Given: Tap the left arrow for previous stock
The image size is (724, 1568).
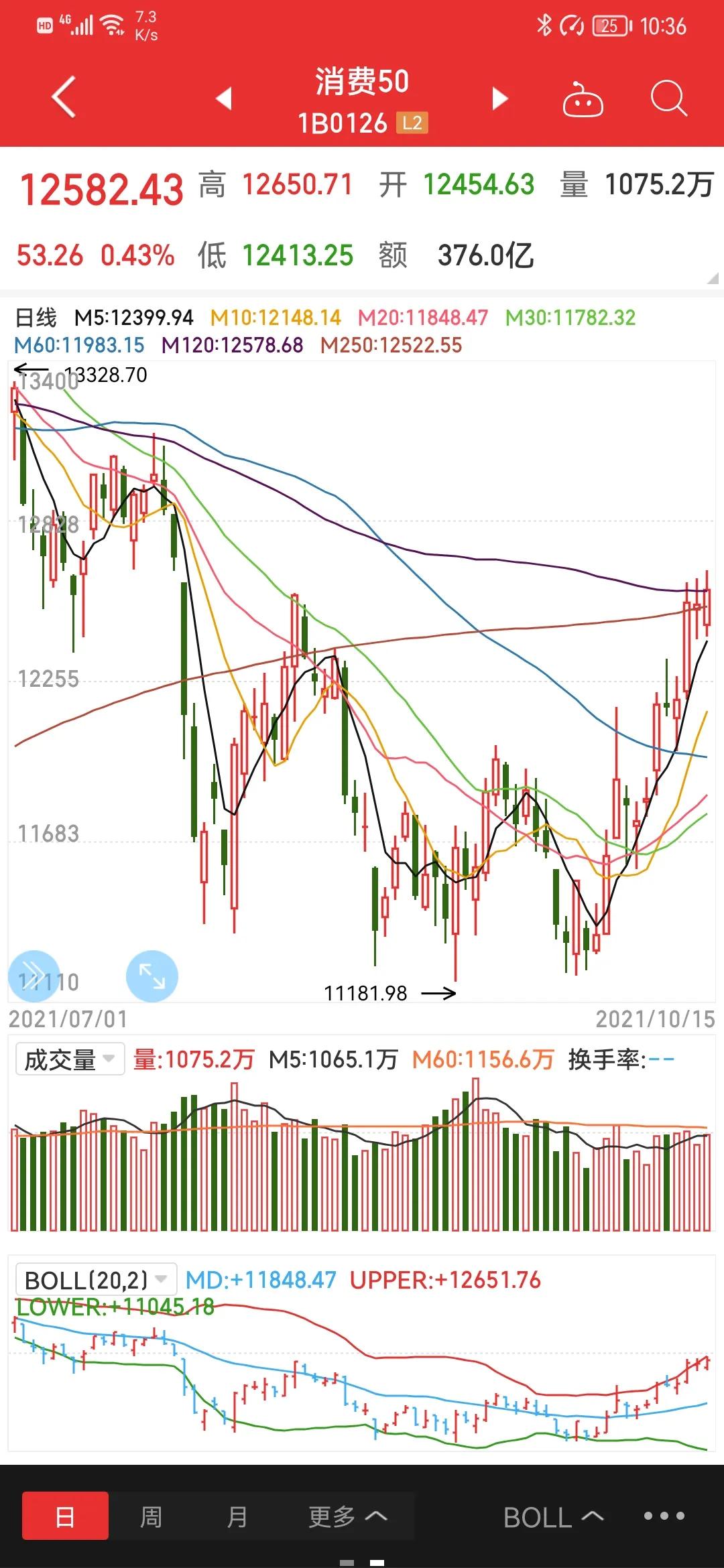Looking at the screenshot, I should [225, 98].
